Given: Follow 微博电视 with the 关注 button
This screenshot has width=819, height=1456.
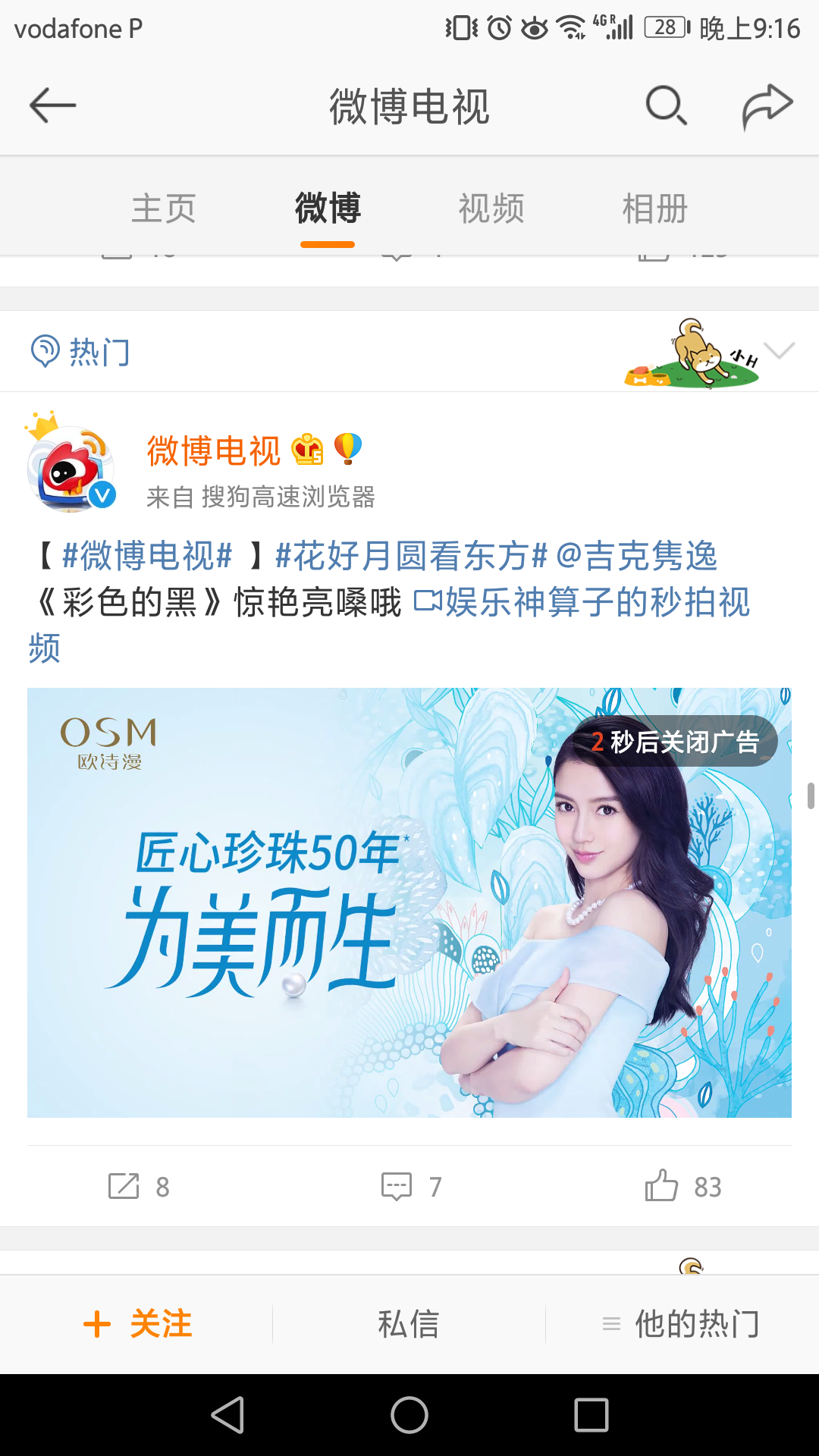Looking at the screenshot, I should pyautogui.click(x=137, y=1324).
